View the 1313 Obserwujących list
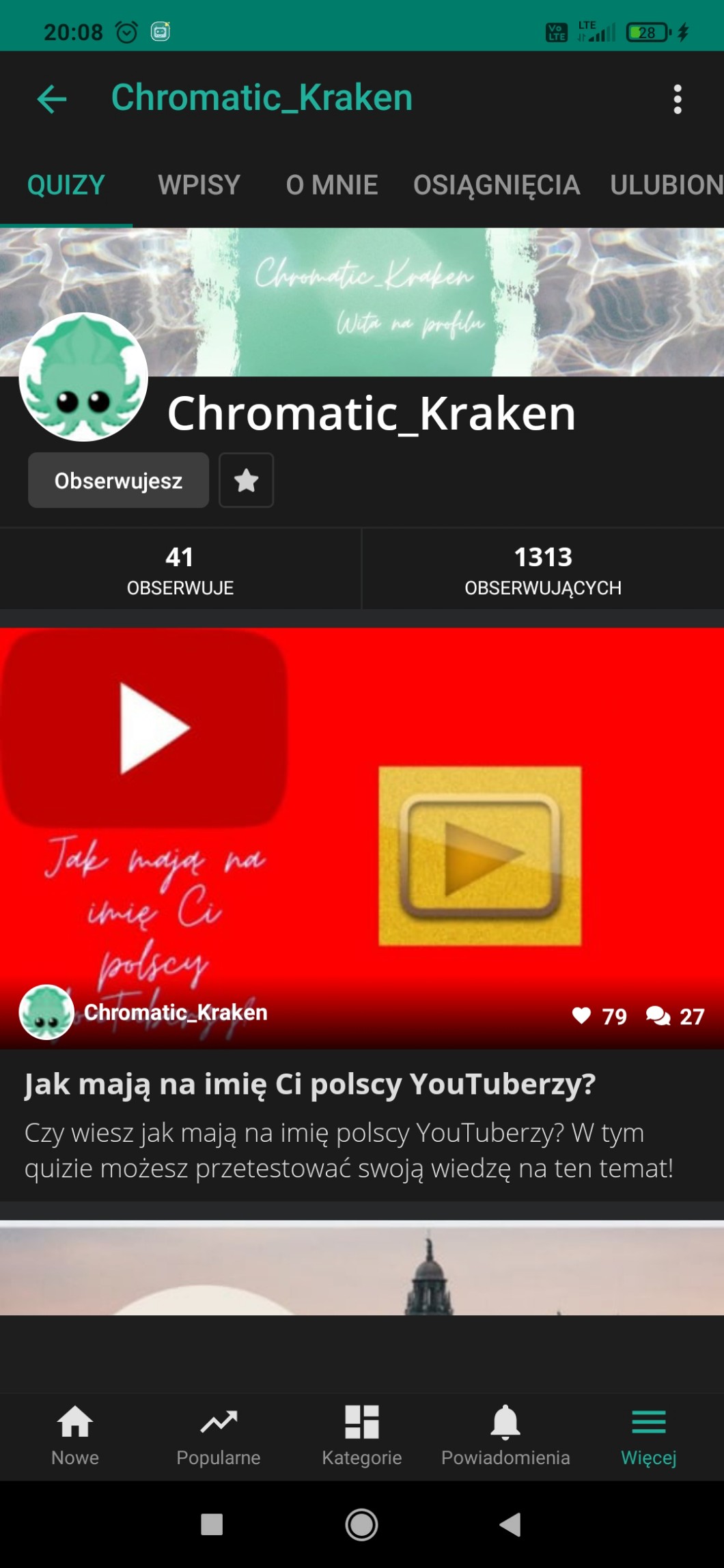This screenshot has height=1568, width=724. click(543, 569)
